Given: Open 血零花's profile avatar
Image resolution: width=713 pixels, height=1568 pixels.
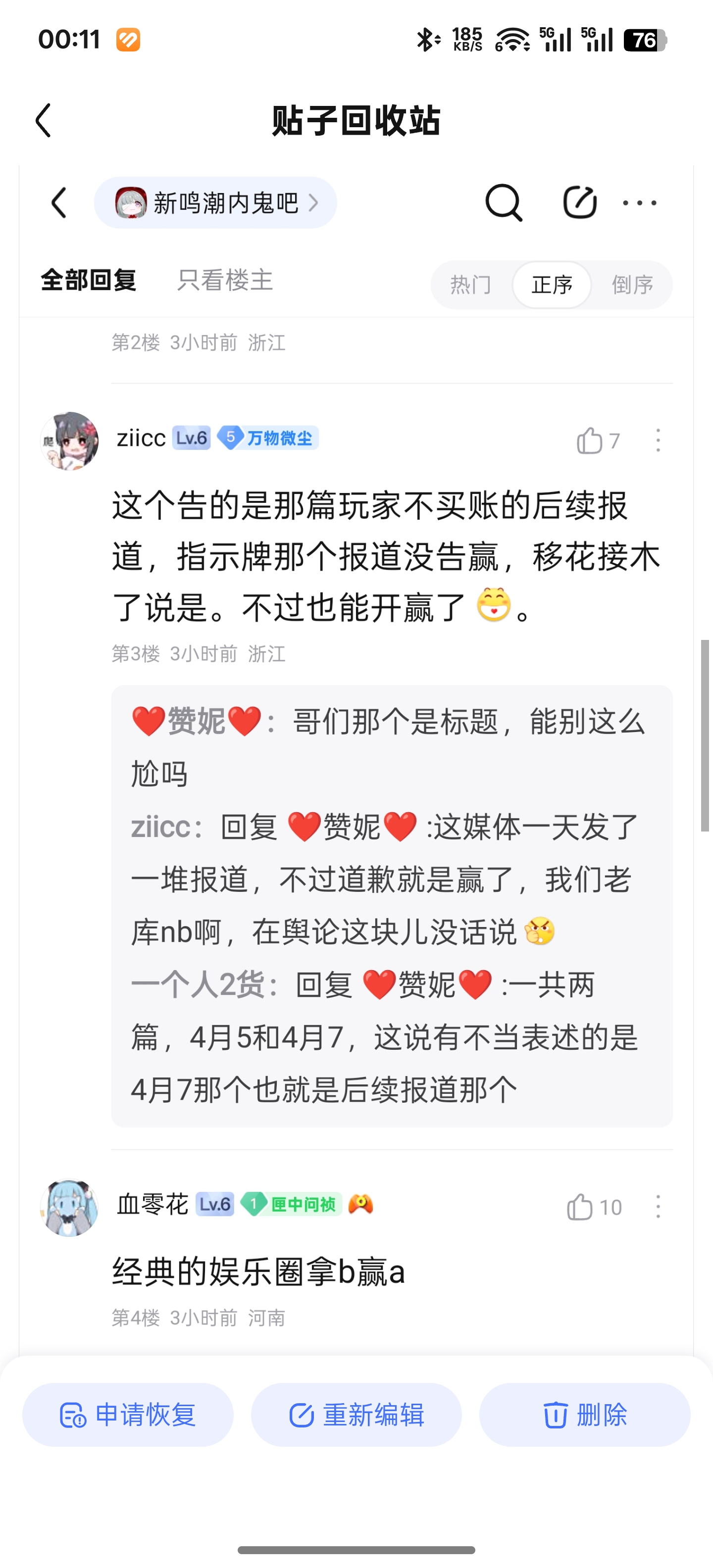Looking at the screenshot, I should tap(69, 1208).
